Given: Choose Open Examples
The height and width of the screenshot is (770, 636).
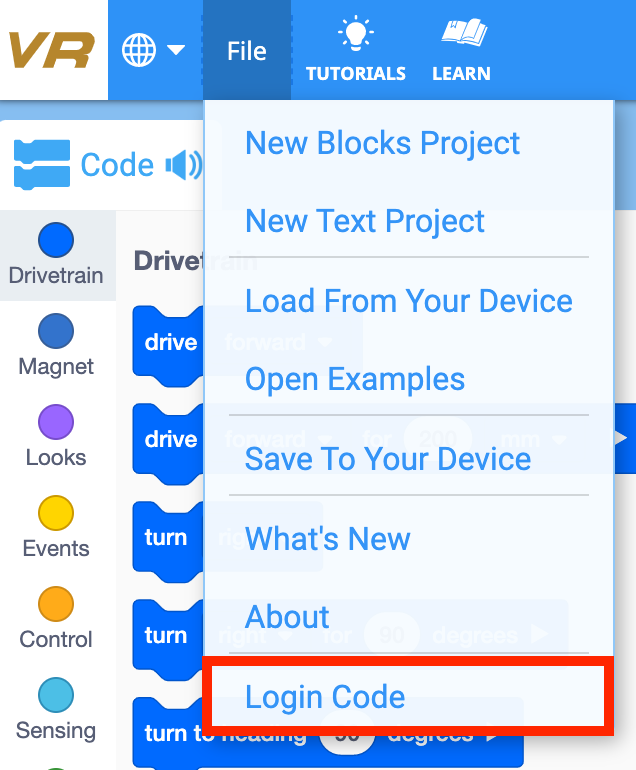Looking at the screenshot, I should coord(355,379).
